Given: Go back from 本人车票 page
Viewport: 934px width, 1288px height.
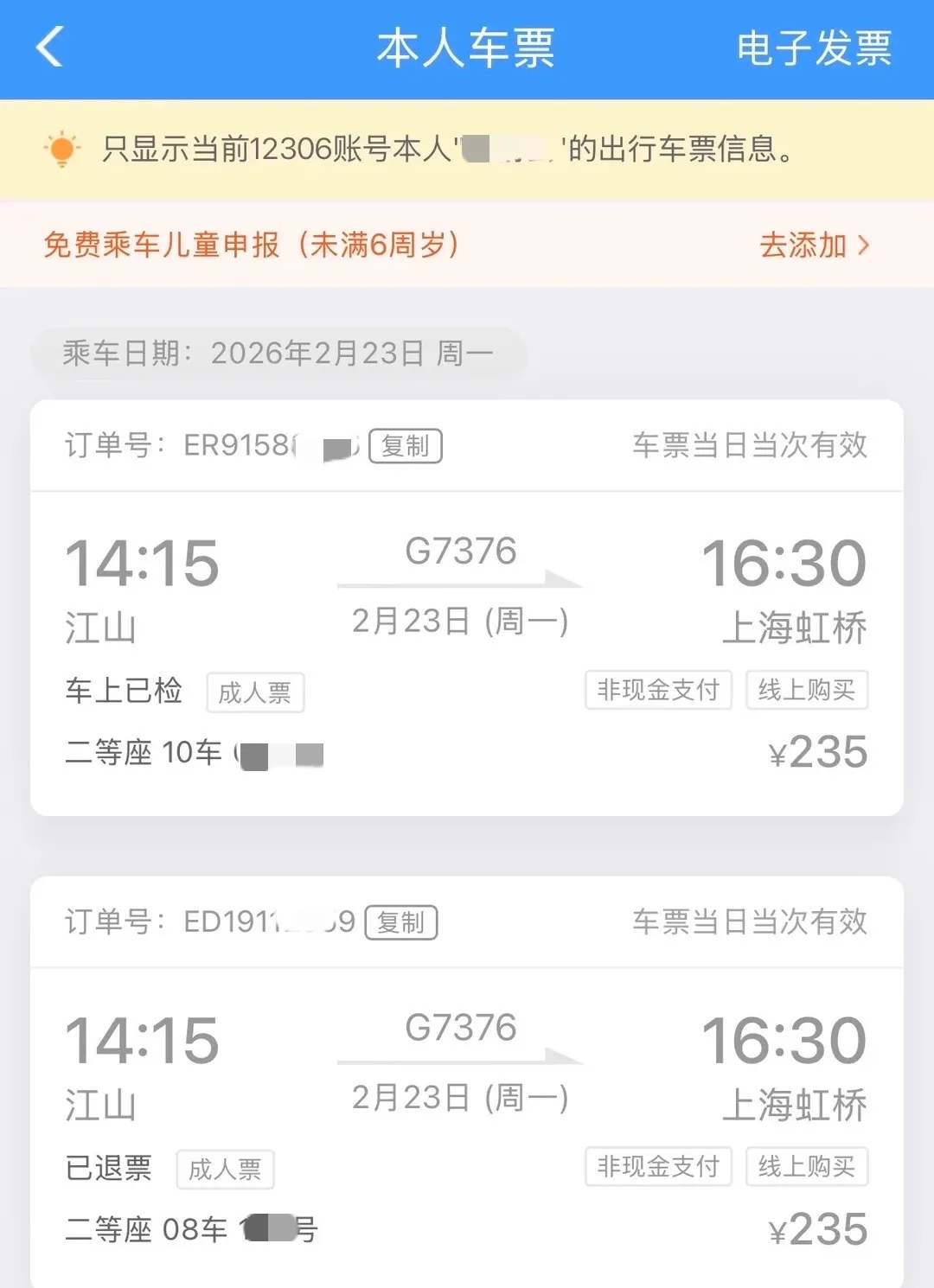Looking at the screenshot, I should (x=50, y=47).
